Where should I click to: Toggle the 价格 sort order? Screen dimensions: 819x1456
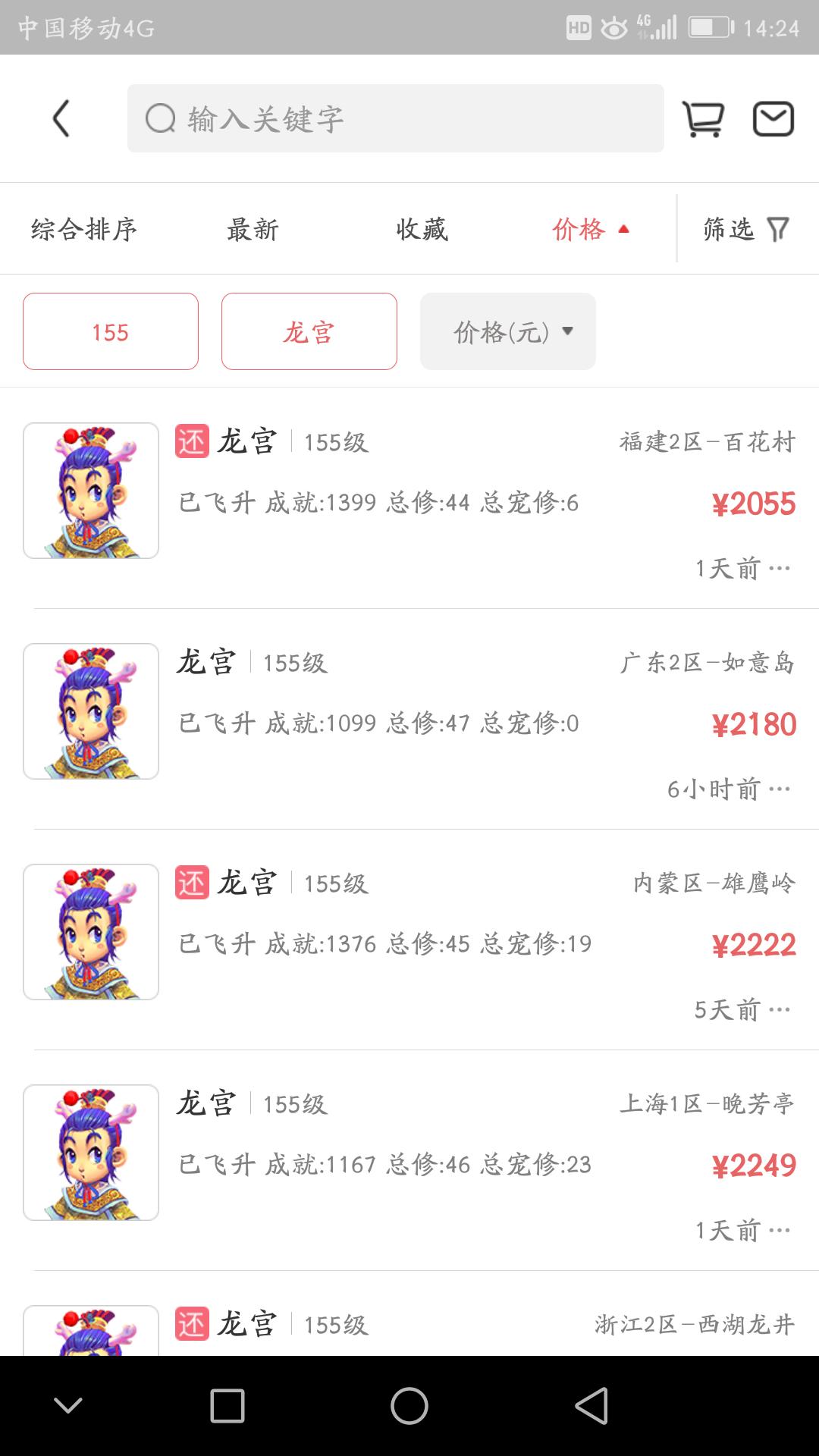[590, 229]
